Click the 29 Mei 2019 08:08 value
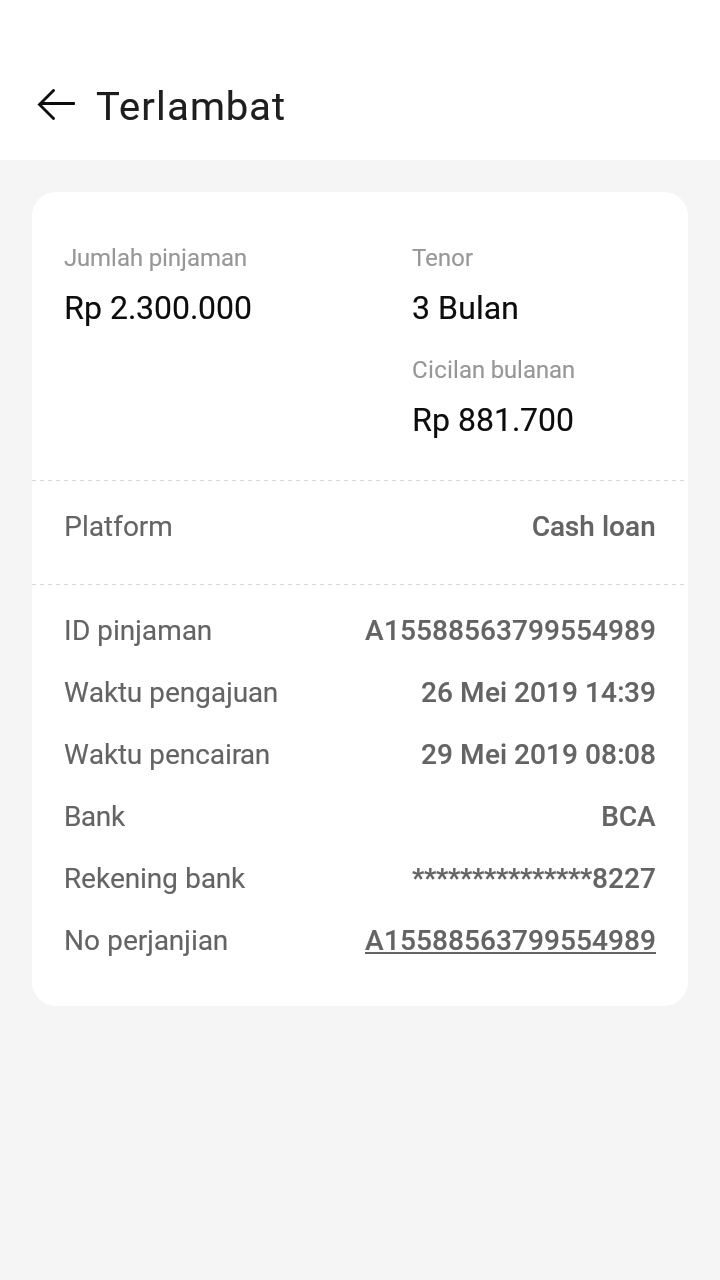The image size is (720, 1280). pos(539,754)
